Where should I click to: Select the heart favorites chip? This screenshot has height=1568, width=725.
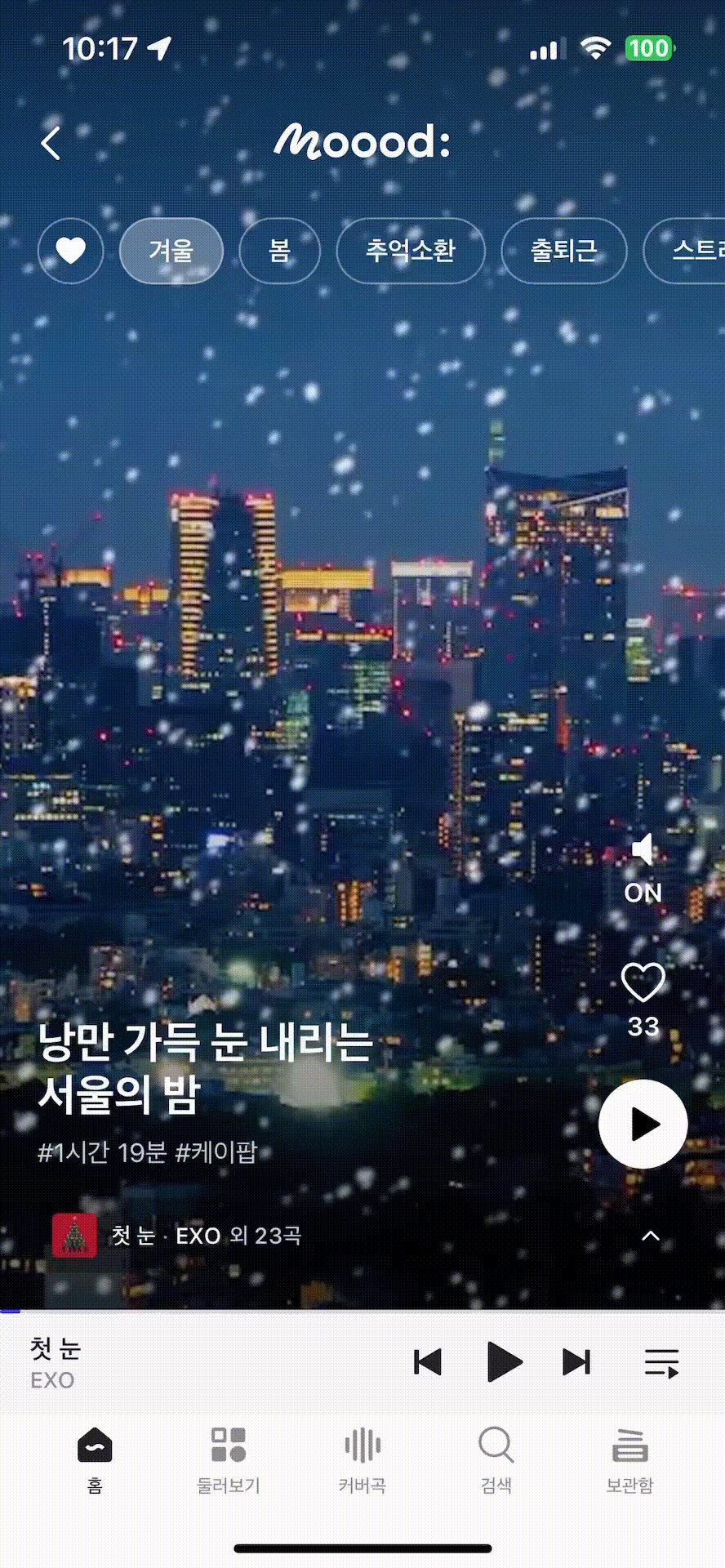(x=71, y=251)
